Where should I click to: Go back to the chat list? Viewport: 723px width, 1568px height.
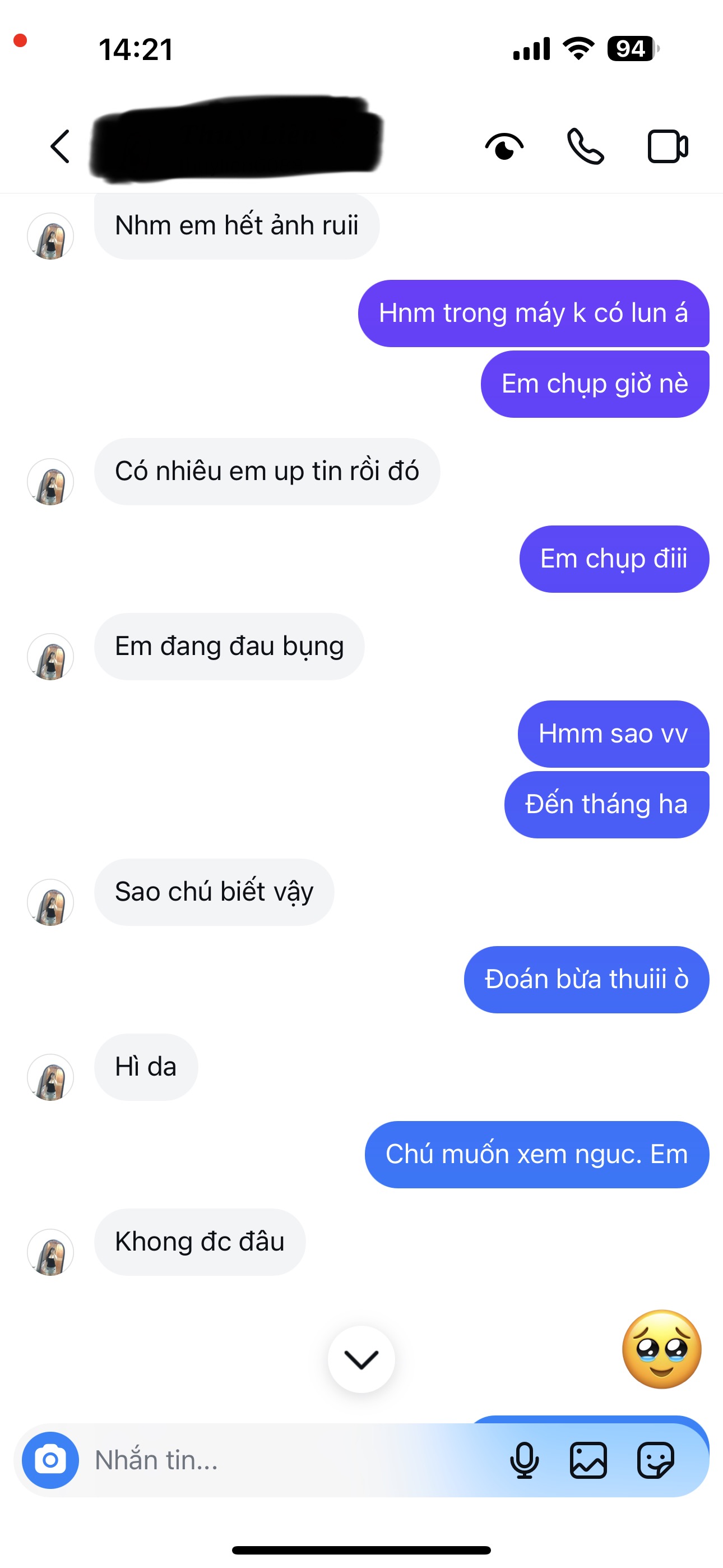click(x=61, y=146)
